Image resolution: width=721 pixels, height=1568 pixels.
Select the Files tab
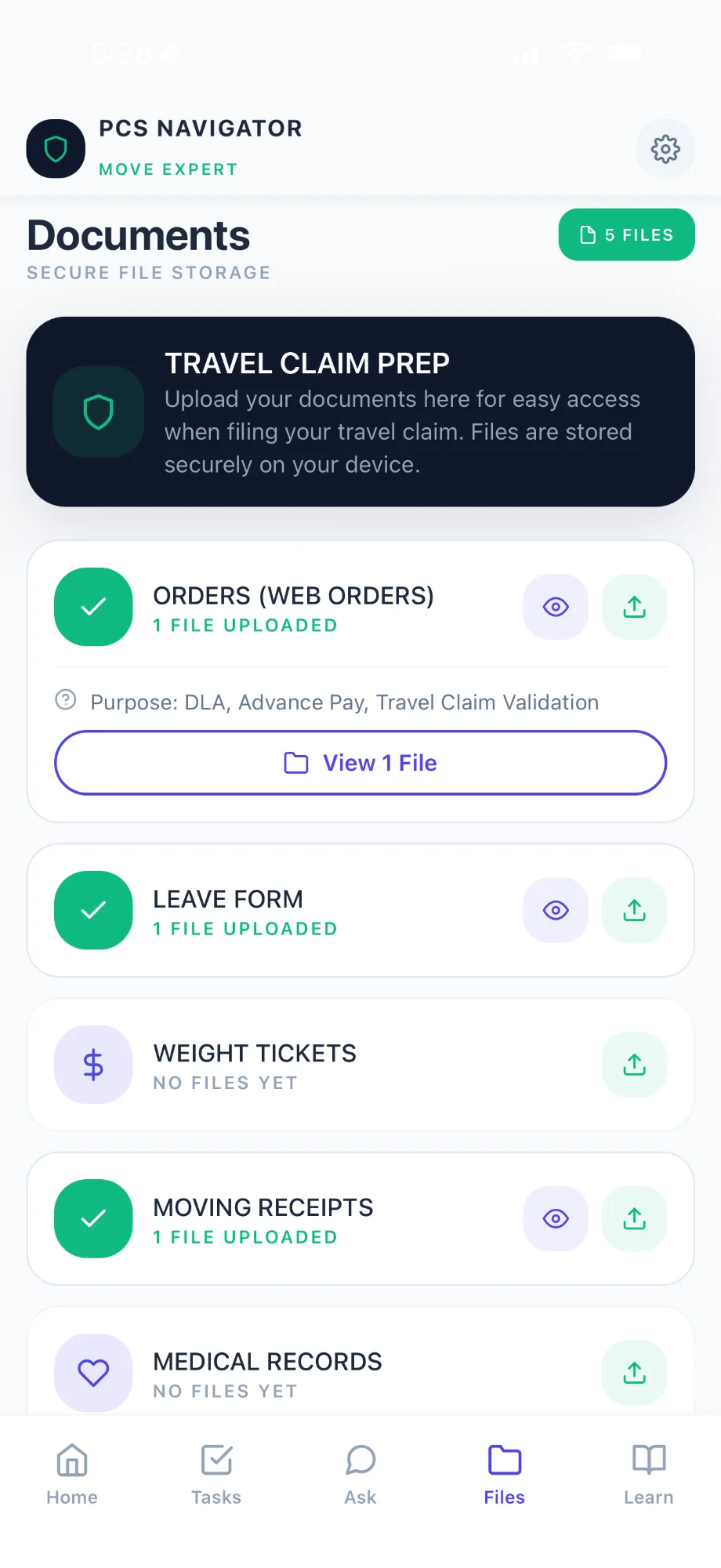click(505, 1474)
